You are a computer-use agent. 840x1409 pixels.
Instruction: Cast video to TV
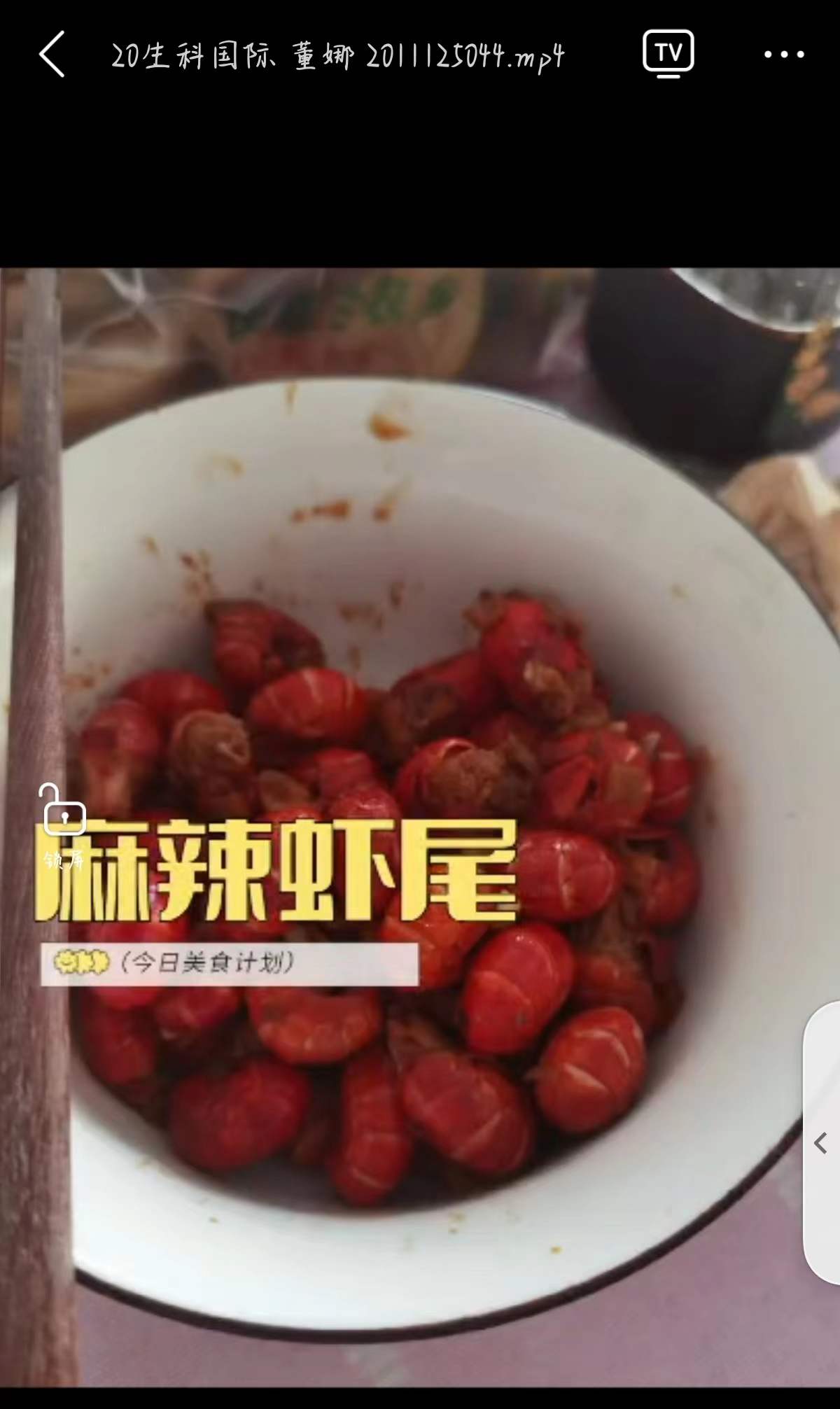[x=668, y=53]
